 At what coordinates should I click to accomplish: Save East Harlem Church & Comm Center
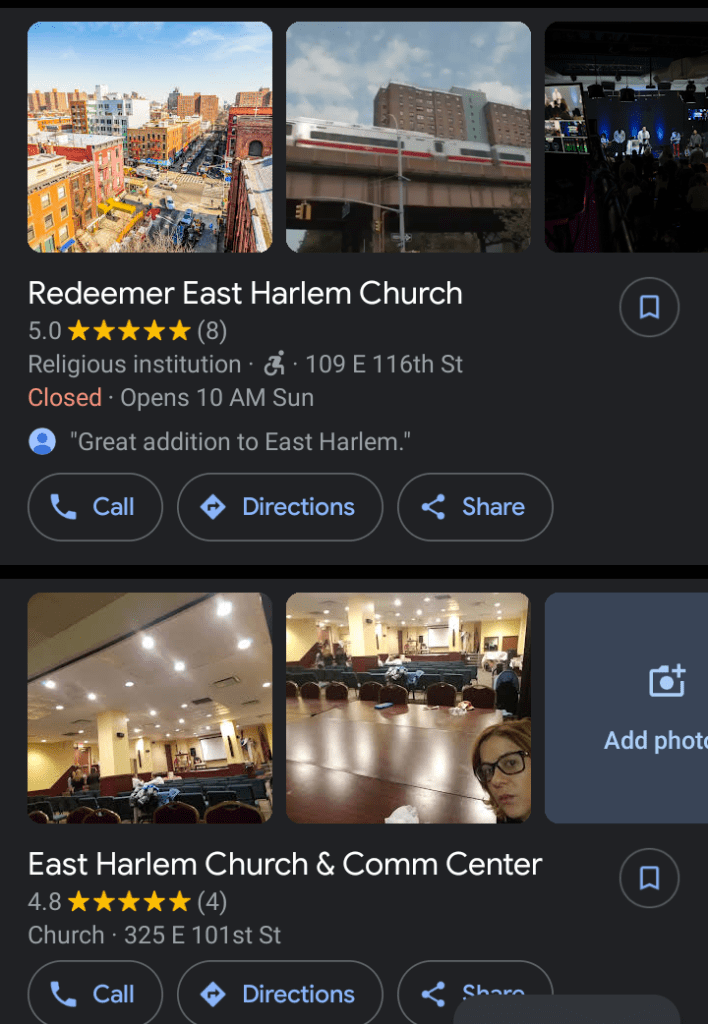(649, 878)
